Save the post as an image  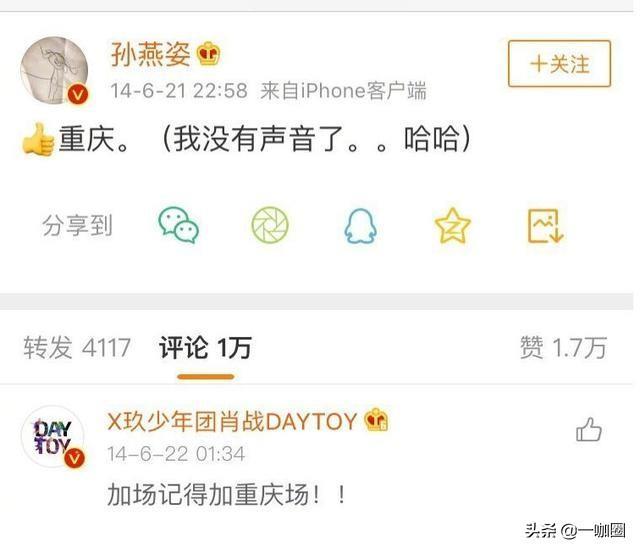(x=545, y=226)
